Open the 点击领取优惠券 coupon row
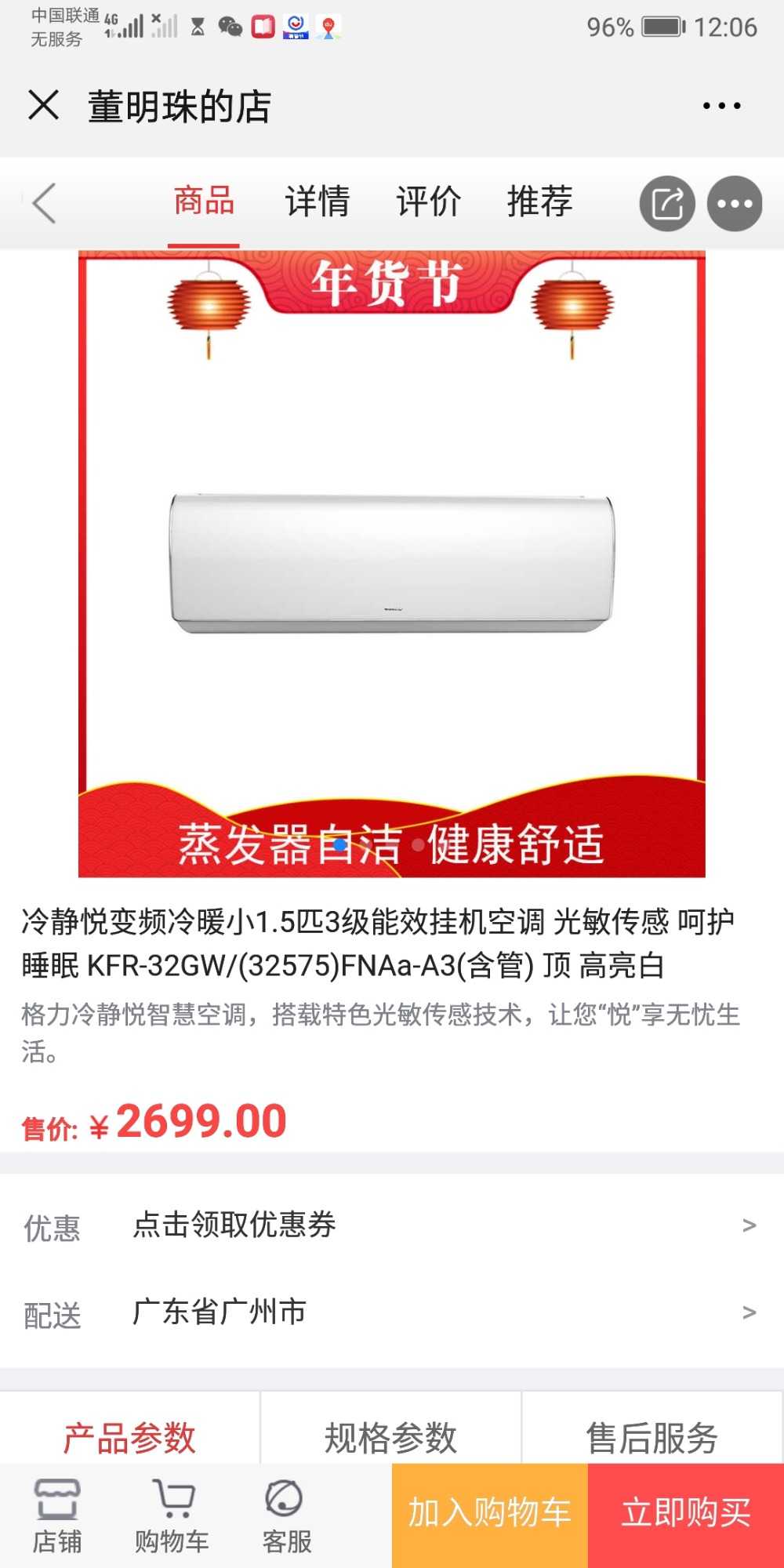This screenshot has width=784, height=1568. pyautogui.click(x=392, y=1225)
